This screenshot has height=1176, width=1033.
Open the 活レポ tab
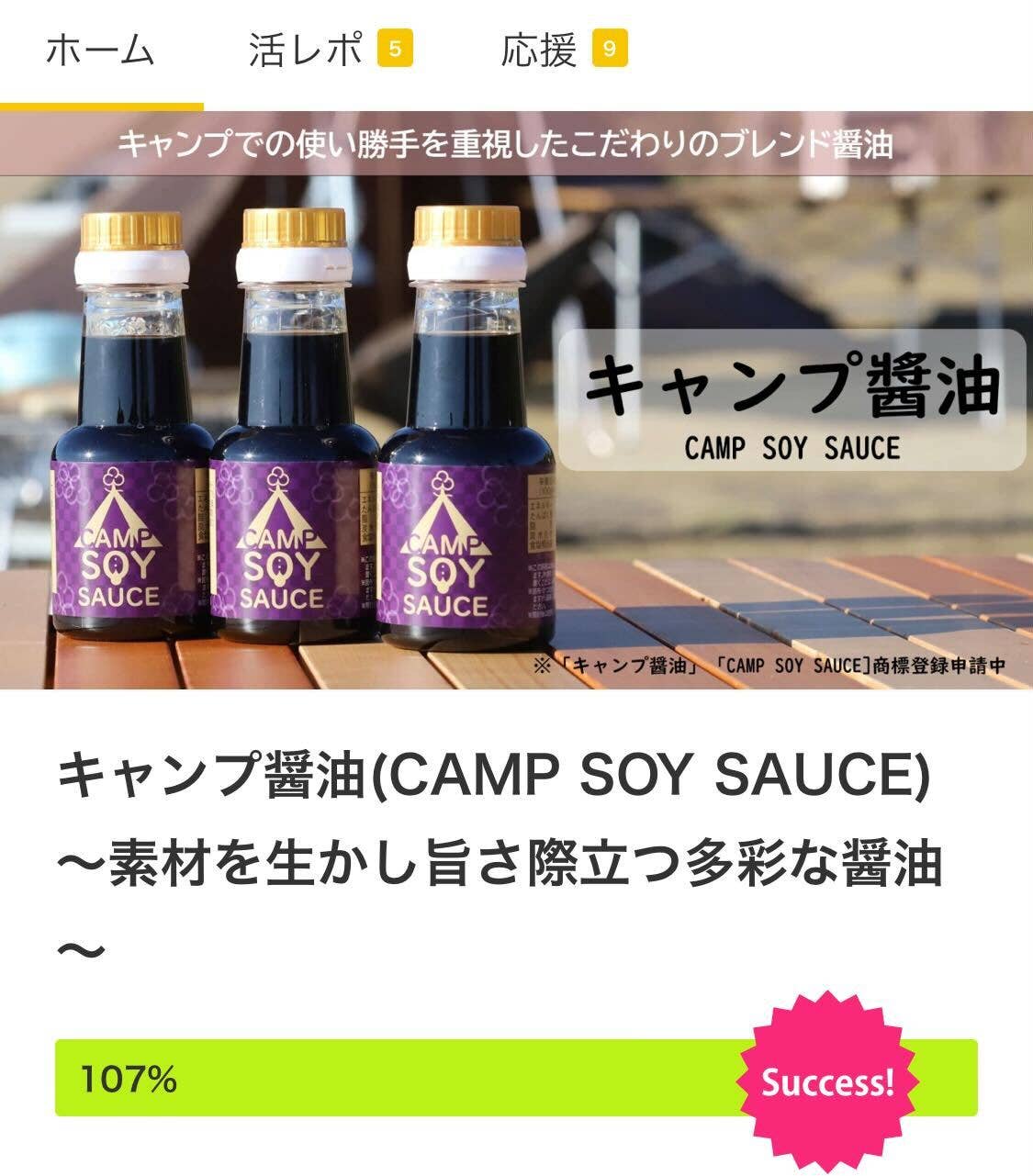point(330,50)
